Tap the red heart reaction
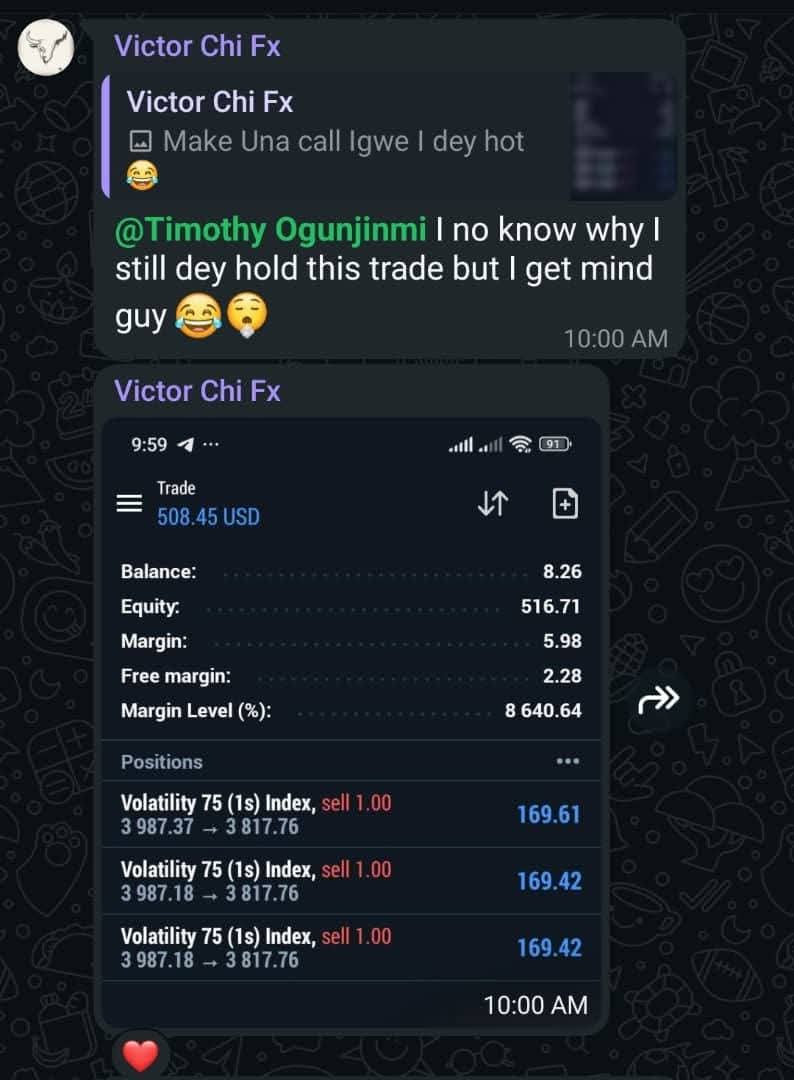 (x=140, y=1055)
